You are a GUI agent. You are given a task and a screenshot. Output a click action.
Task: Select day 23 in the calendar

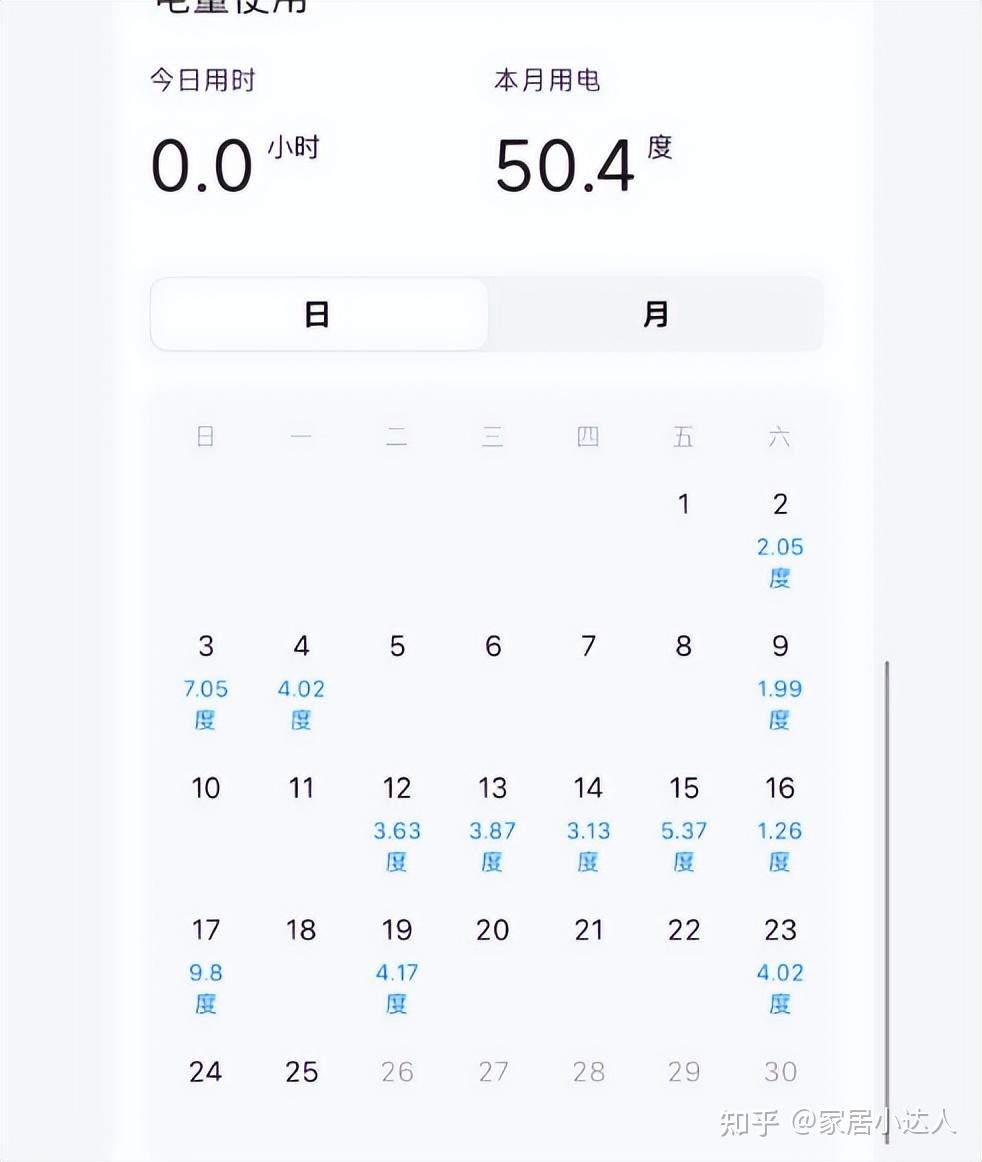coord(780,966)
